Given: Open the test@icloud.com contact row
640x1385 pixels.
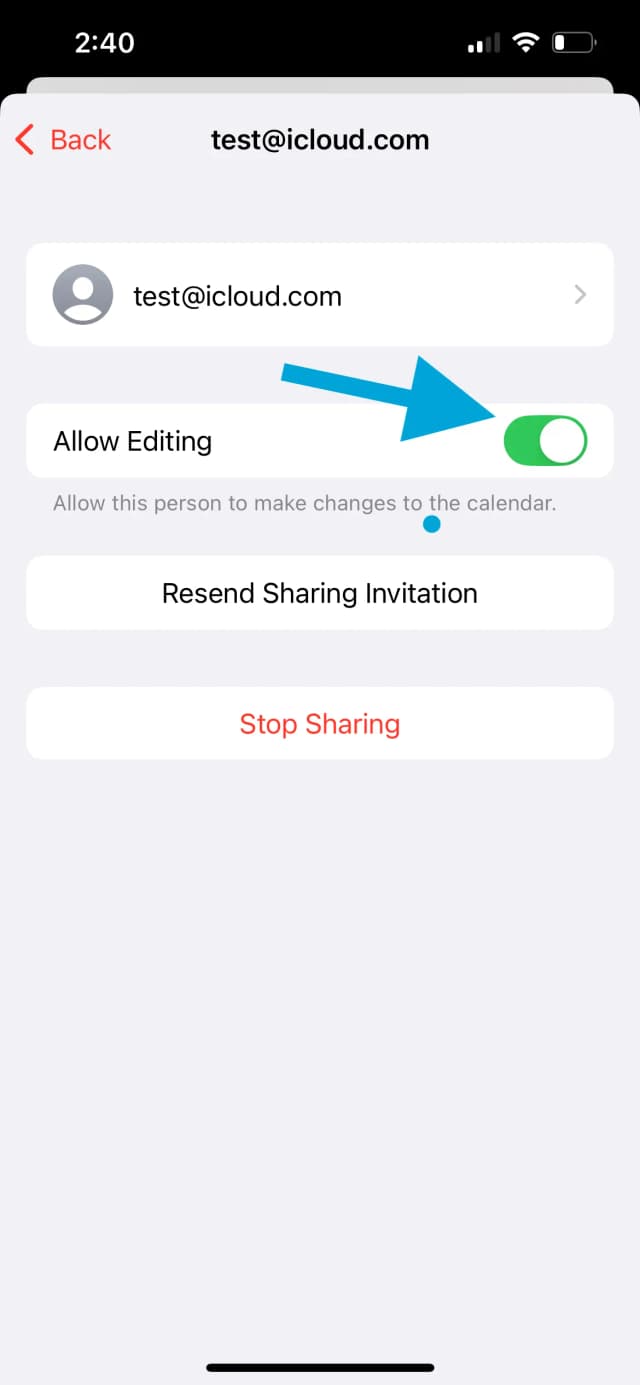Looking at the screenshot, I should [x=319, y=295].
